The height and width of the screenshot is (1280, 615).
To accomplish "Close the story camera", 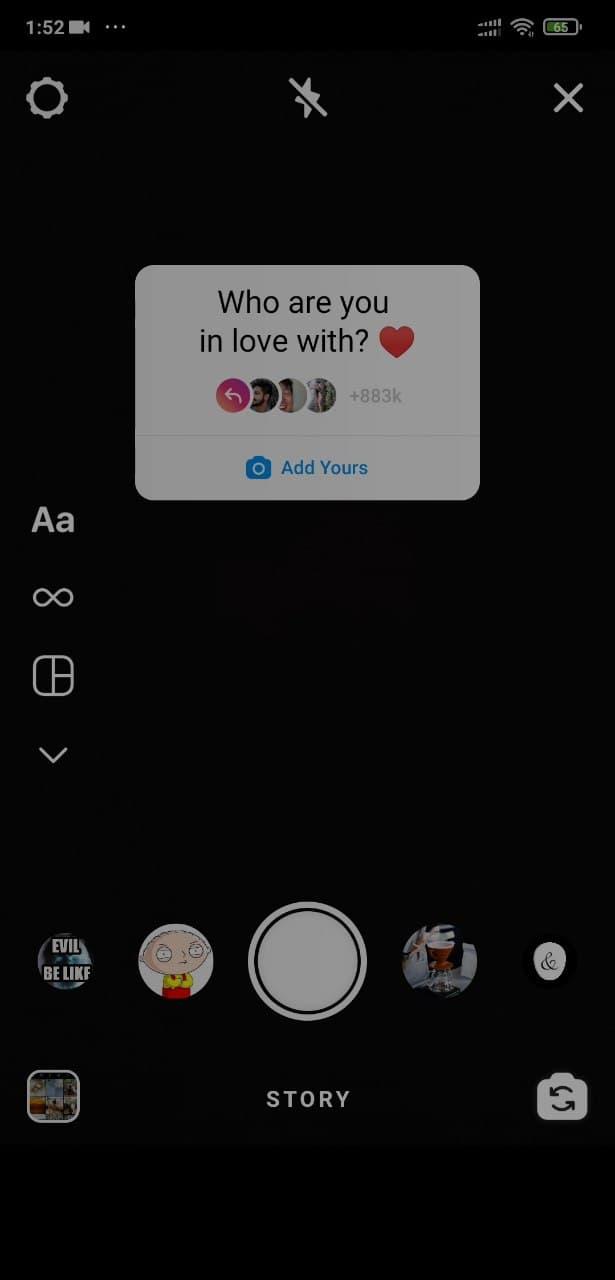I will click(568, 98).
